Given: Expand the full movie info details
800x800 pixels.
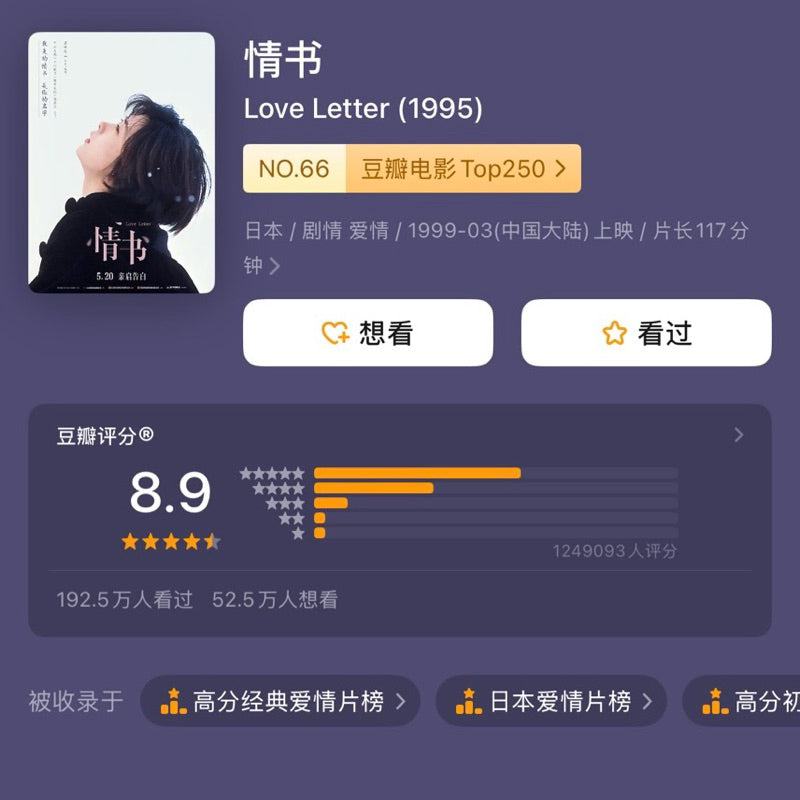Looking at the screenshot, I should click(274, 266).
